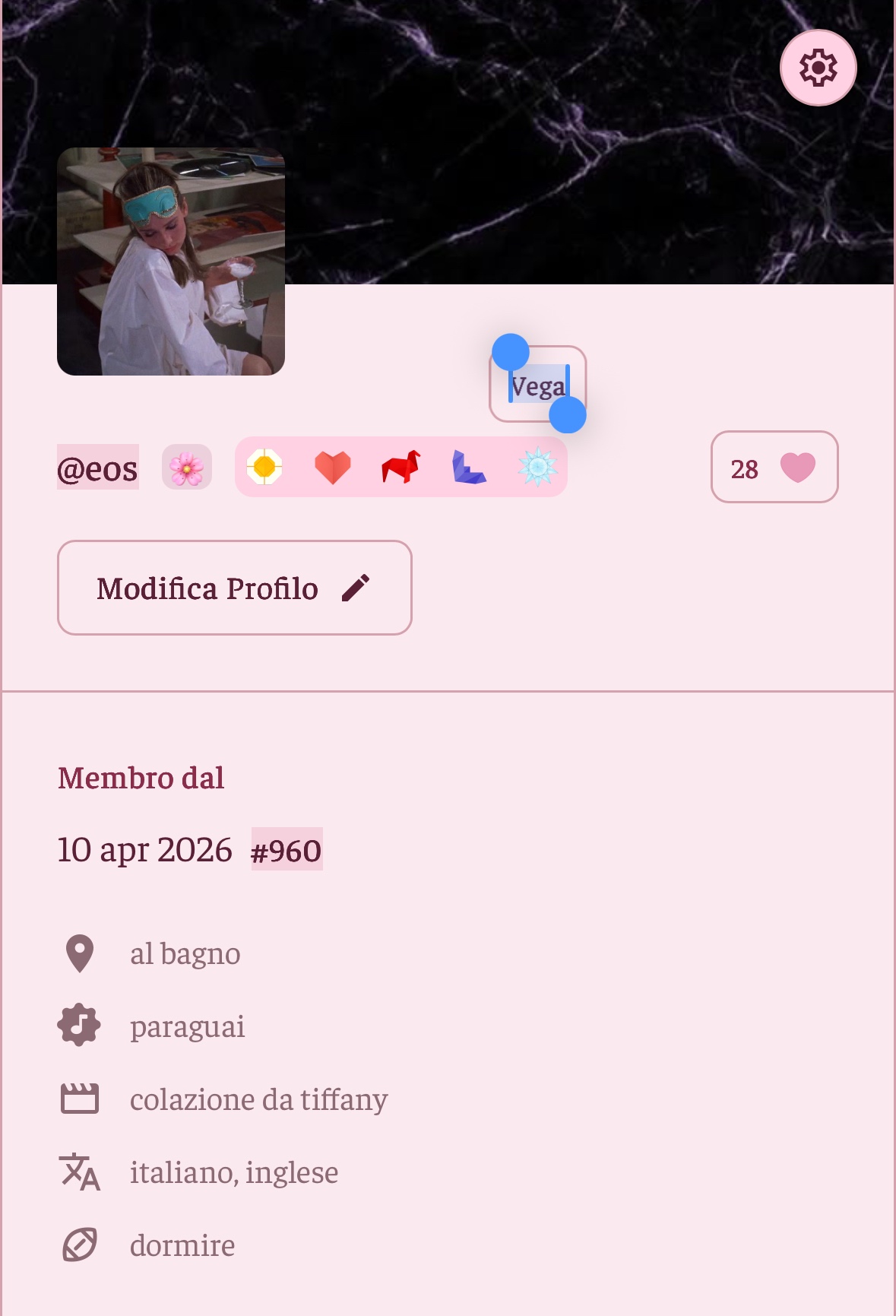Open the profile picture
Image resolution: width=896 pixels, height=1316 pixels.
click(x=171, y=261)
